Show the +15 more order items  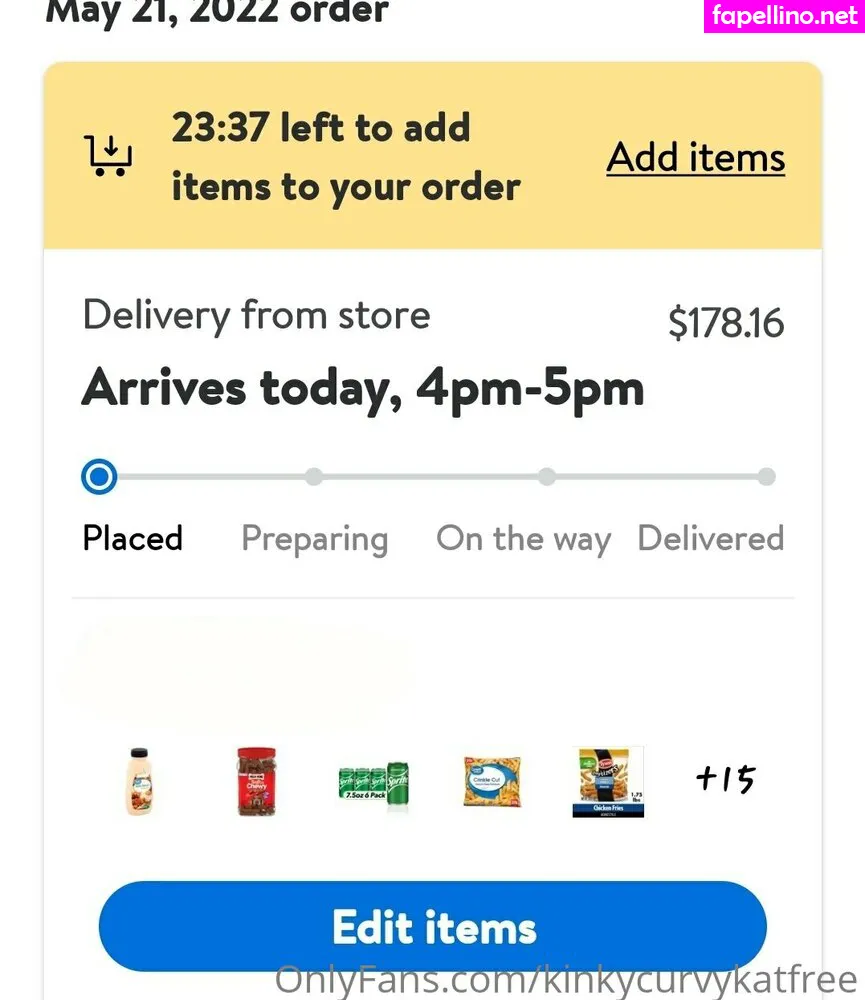coord(725,779)
